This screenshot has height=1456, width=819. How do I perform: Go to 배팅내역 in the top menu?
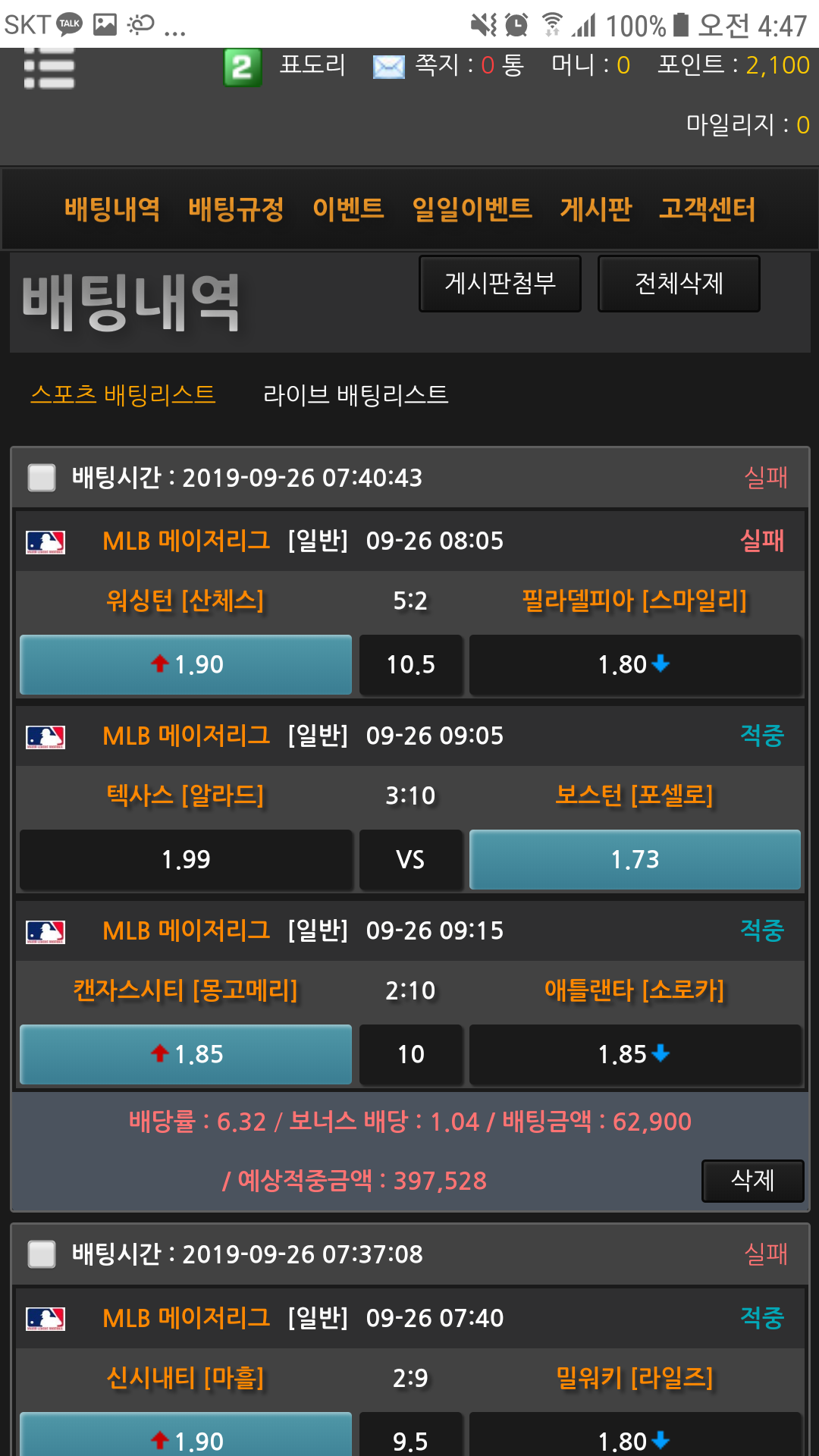point(112,209)
